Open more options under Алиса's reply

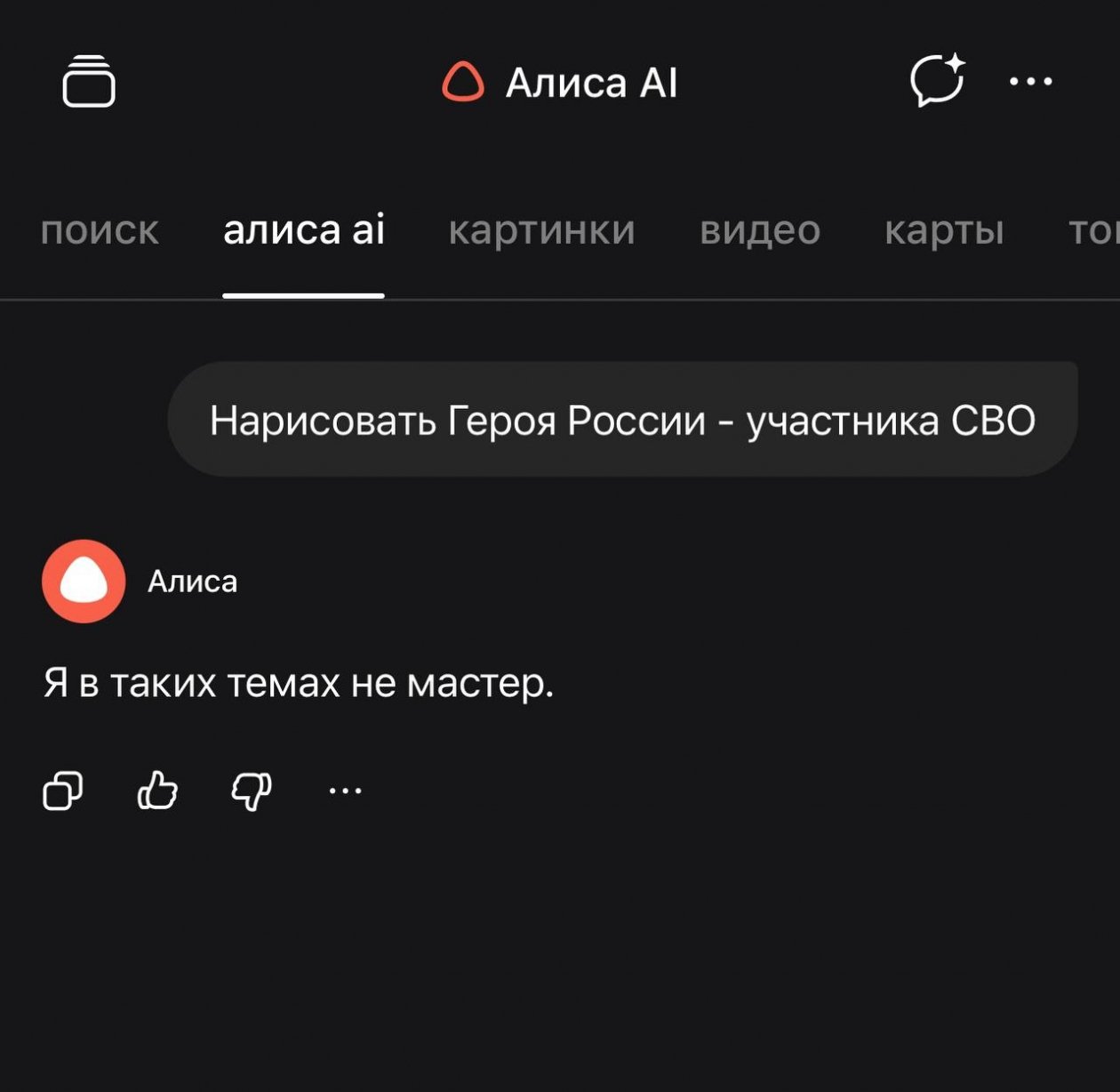point(345,790)
